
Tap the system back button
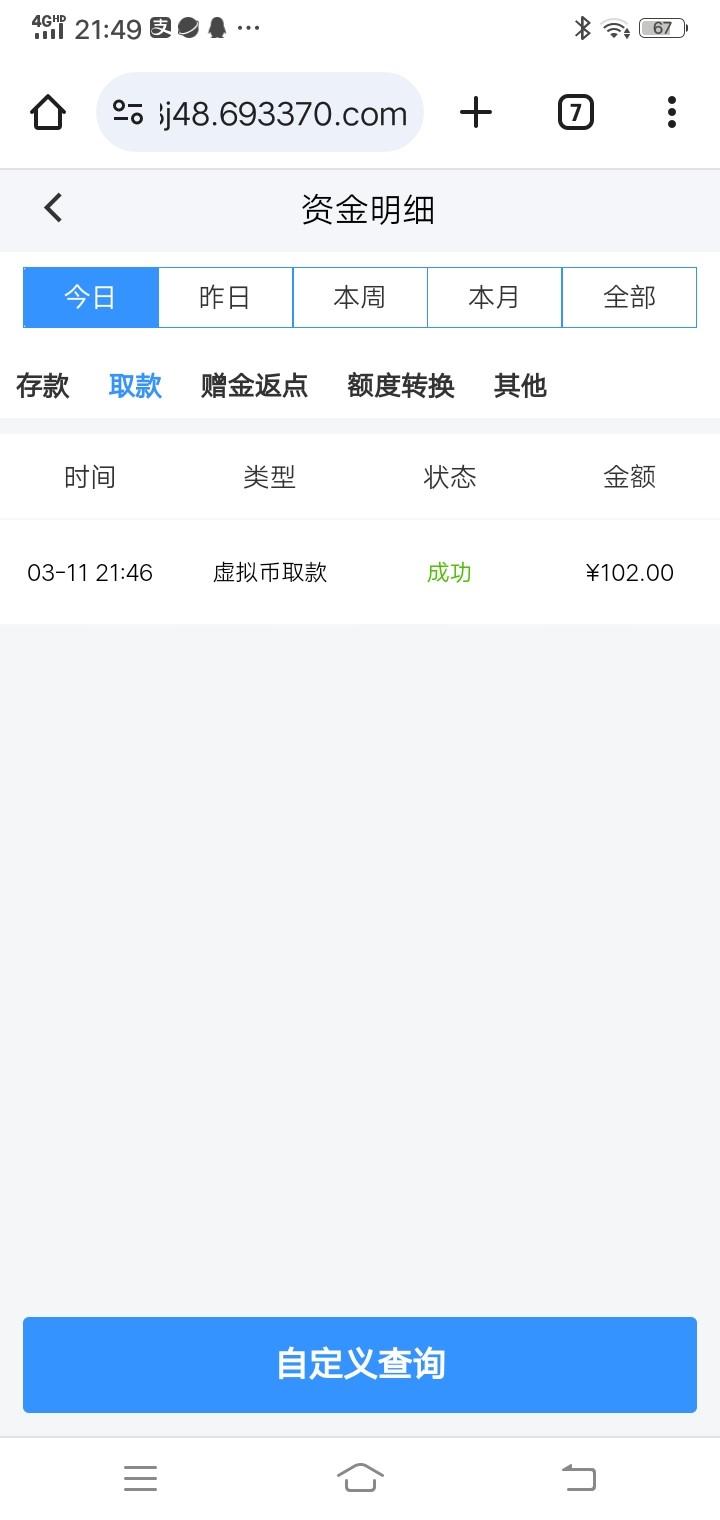click(x=578, y=1477)
